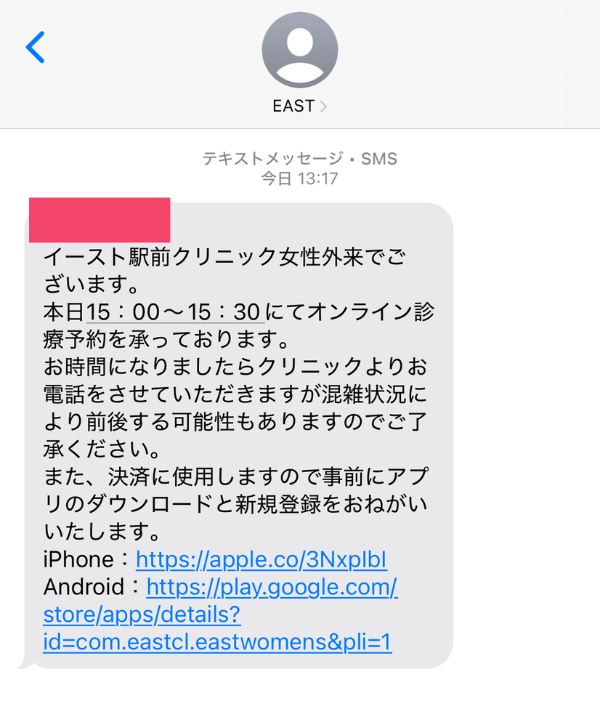
Task: Open the iPhone apple.co app link
Action: (261, 559)
